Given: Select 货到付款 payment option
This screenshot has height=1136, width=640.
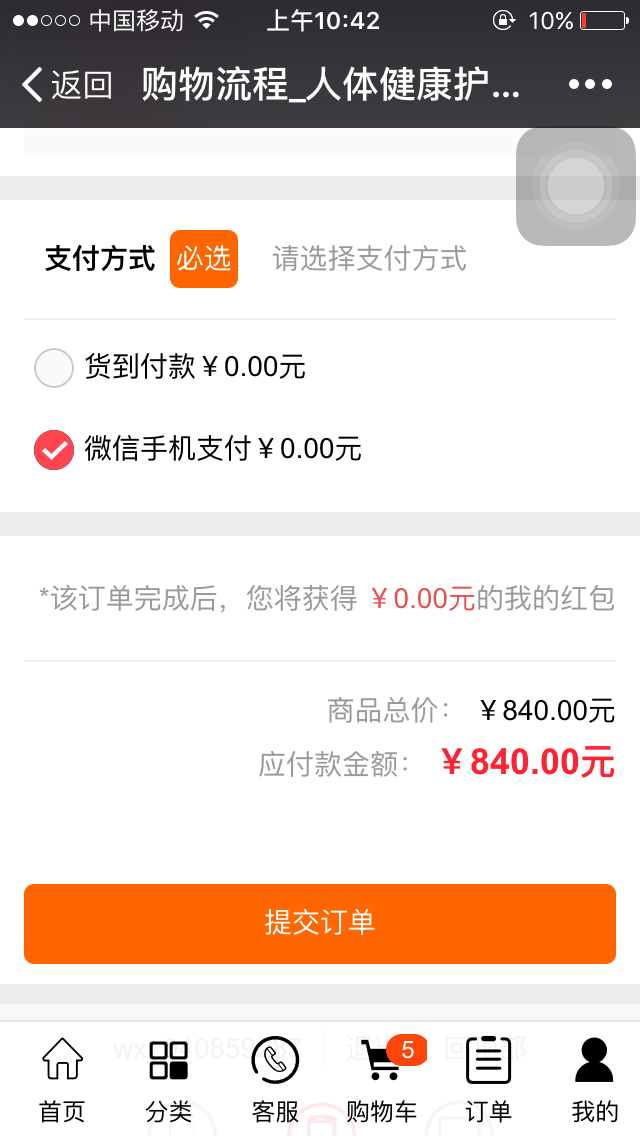Looking at the screenshot, I should point(54,368).
